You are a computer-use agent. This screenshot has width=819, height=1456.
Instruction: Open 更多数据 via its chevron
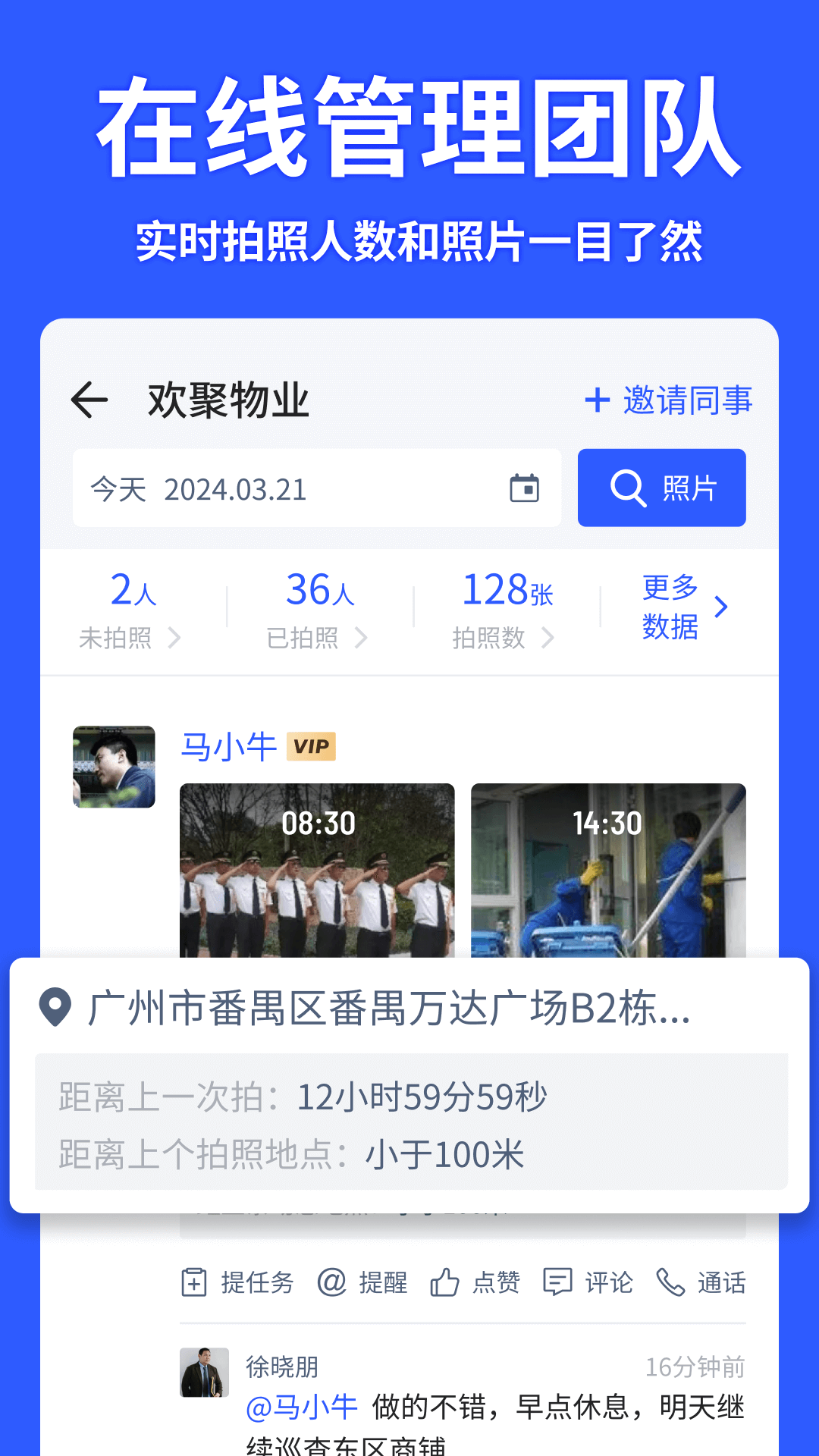point(721,607)
